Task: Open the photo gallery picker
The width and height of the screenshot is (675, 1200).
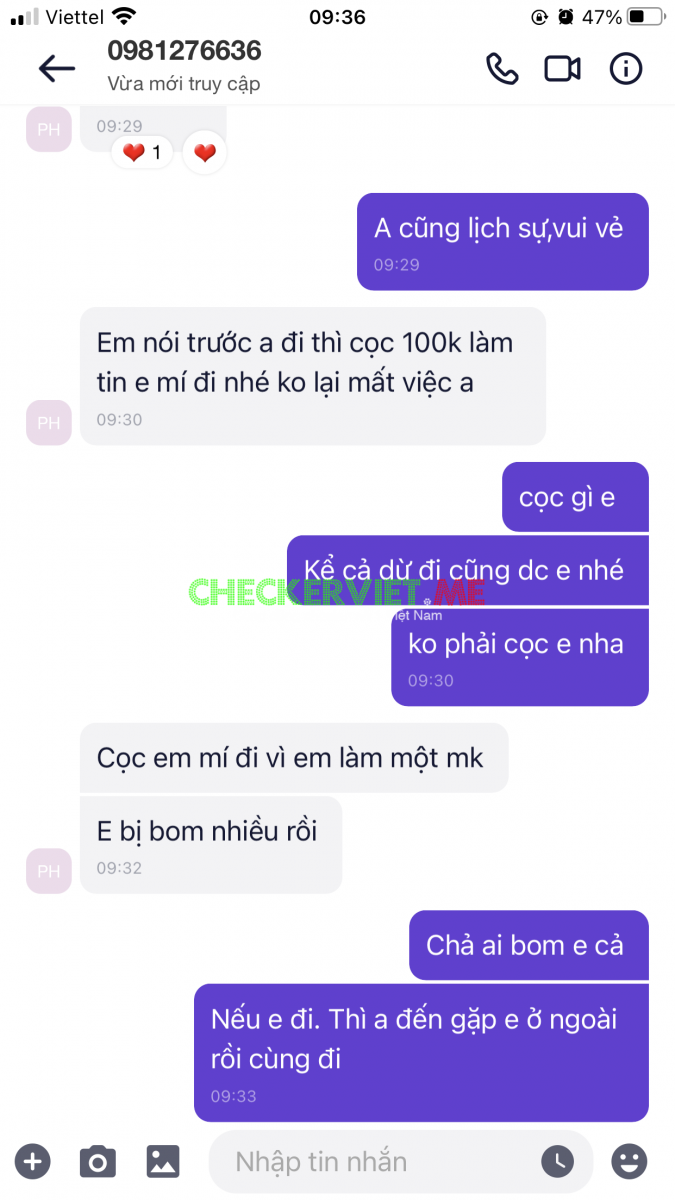Action: tap(163, 1161)
